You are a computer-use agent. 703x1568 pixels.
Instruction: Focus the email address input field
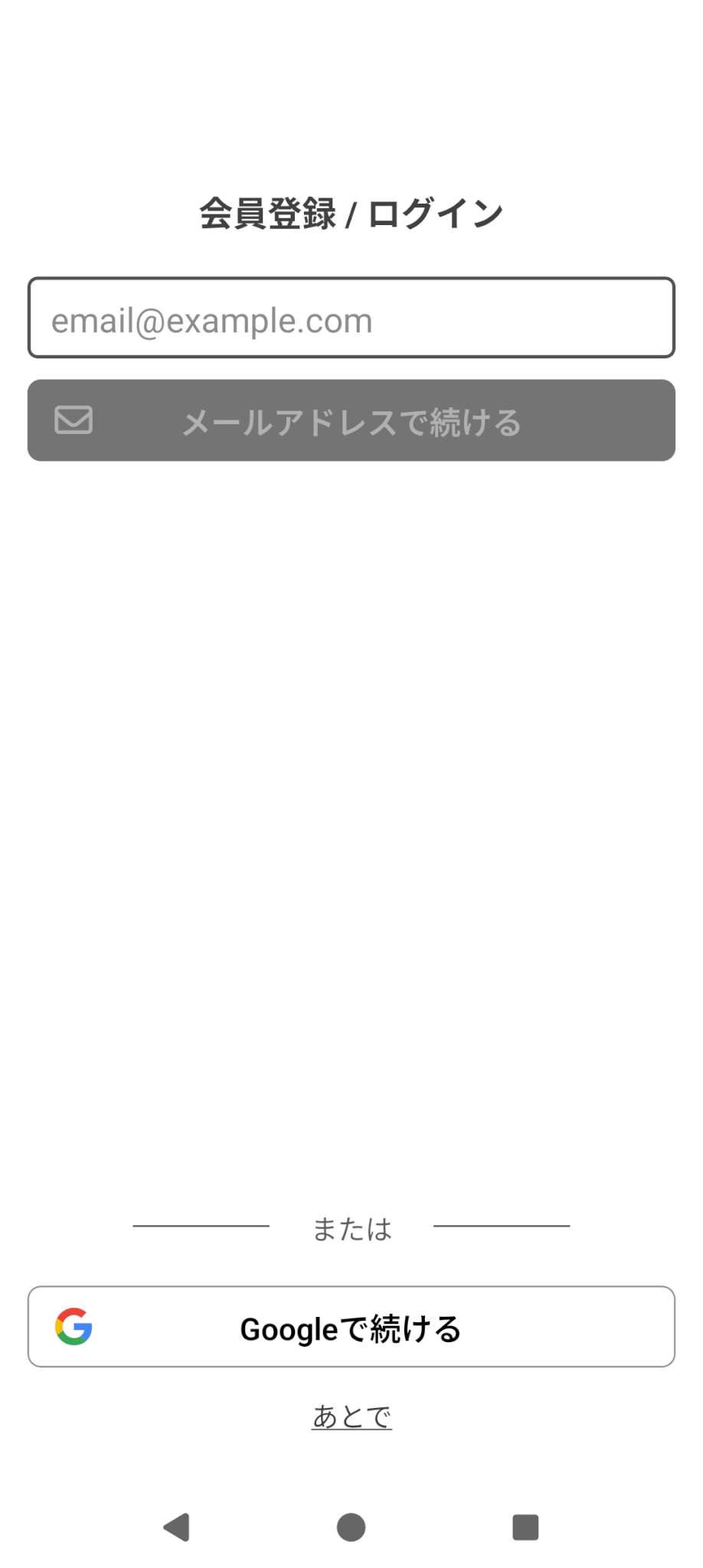(x=351, y=318)
